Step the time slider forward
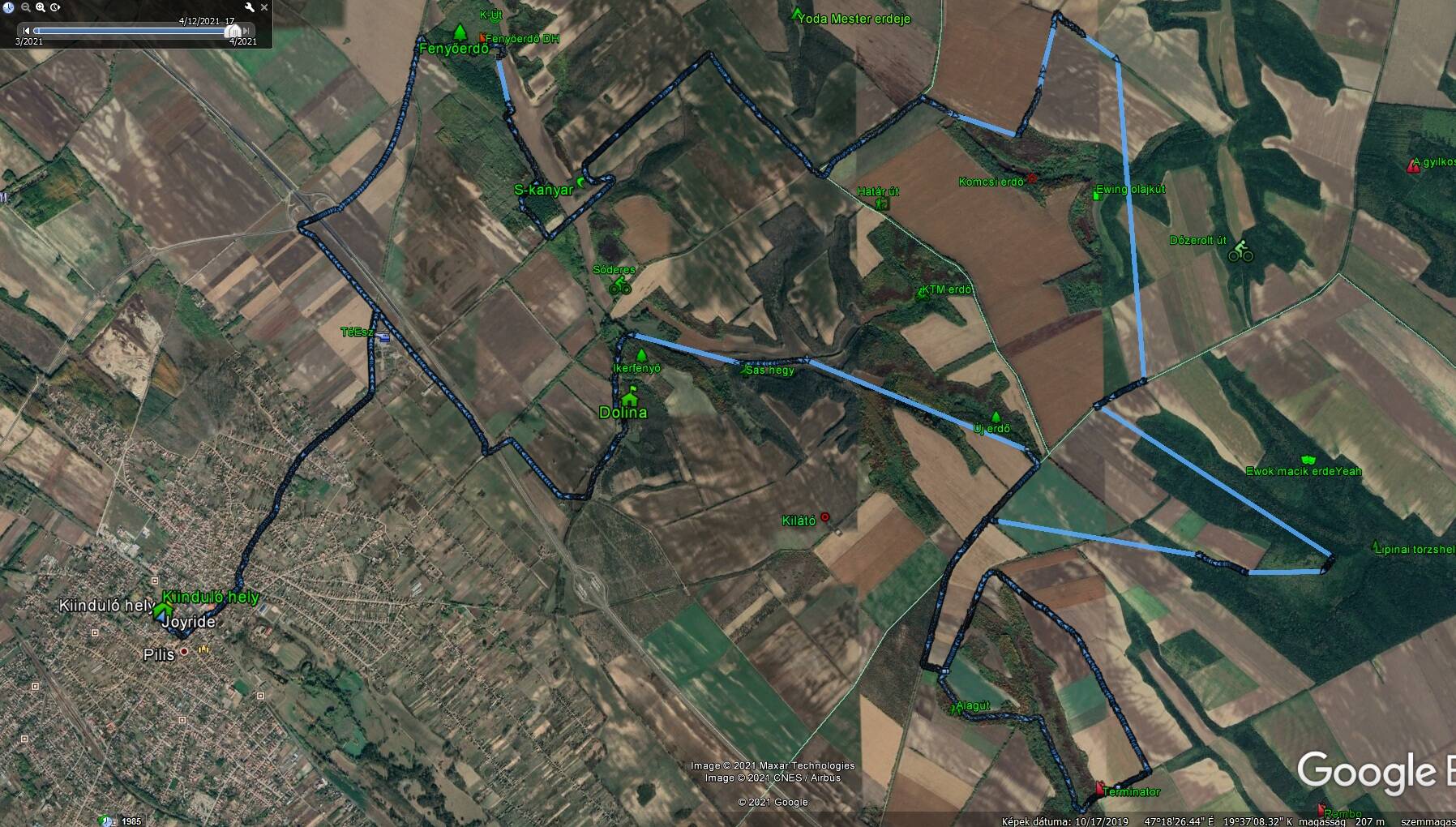1456x827 pixels. tap(247, 31)
